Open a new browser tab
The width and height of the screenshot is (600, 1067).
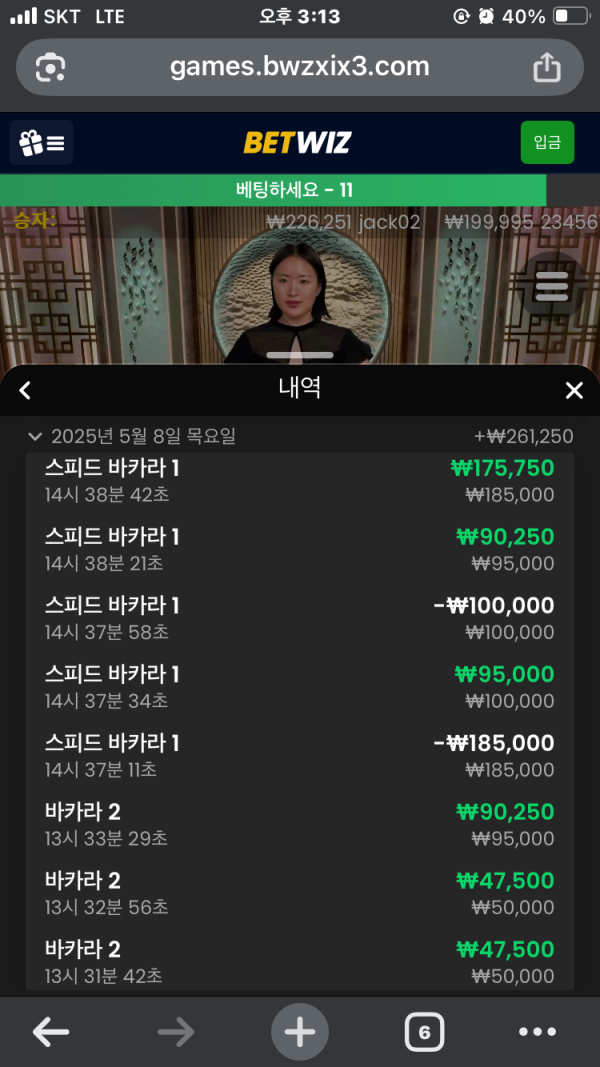(x=300, y=1032)
